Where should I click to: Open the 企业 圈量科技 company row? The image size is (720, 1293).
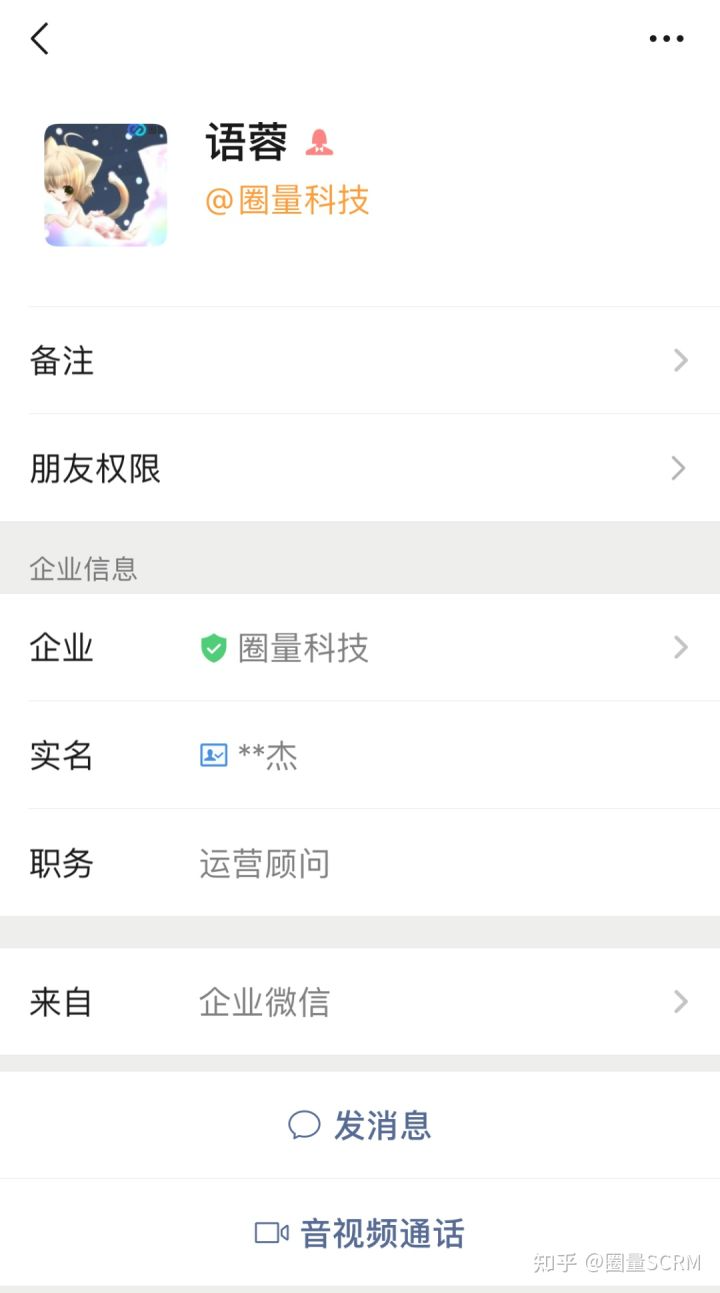360,648
